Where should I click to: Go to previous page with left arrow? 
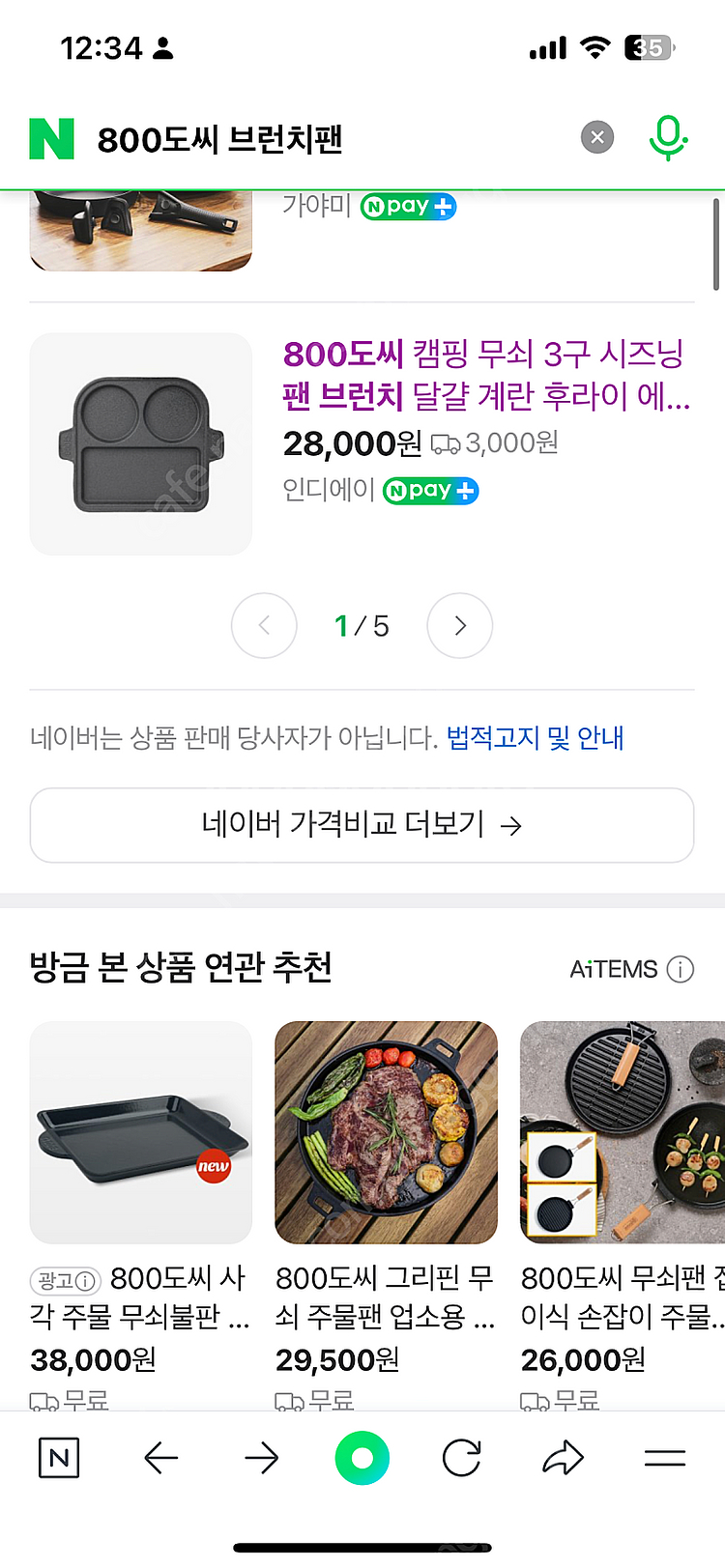click(x=264, y=625)
